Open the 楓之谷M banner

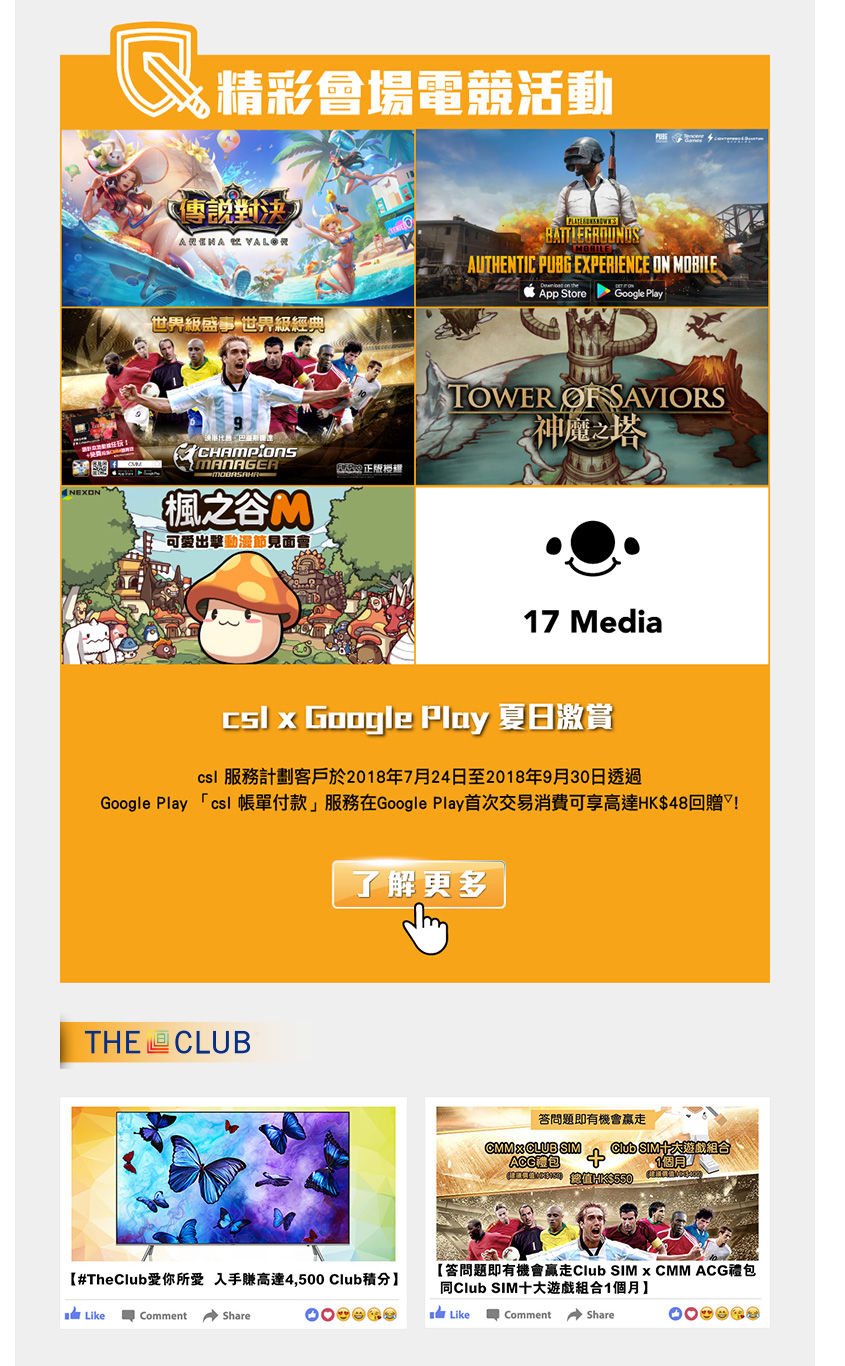click(x=238, y=575)
